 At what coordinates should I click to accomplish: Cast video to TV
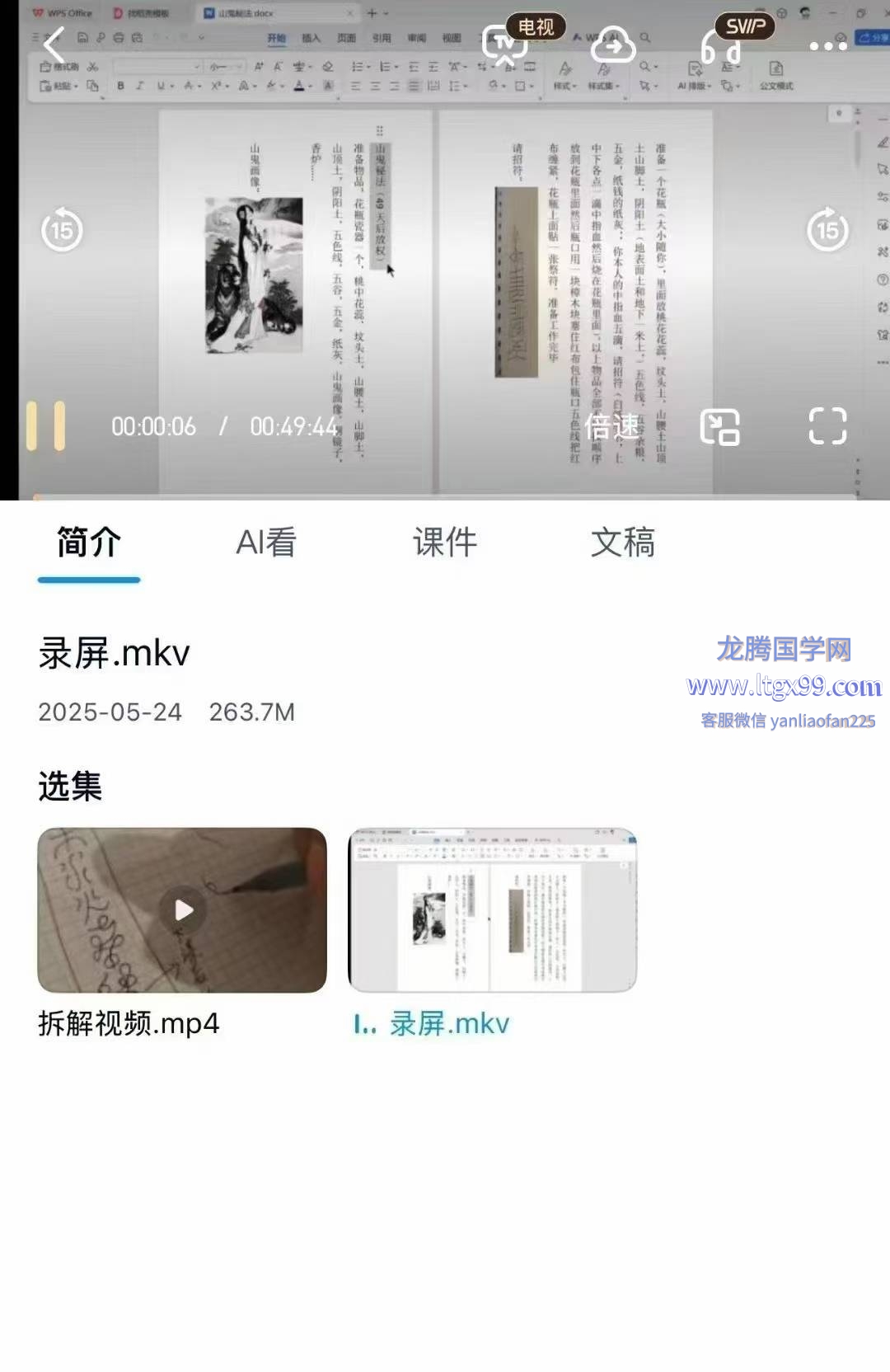point(505,45)
